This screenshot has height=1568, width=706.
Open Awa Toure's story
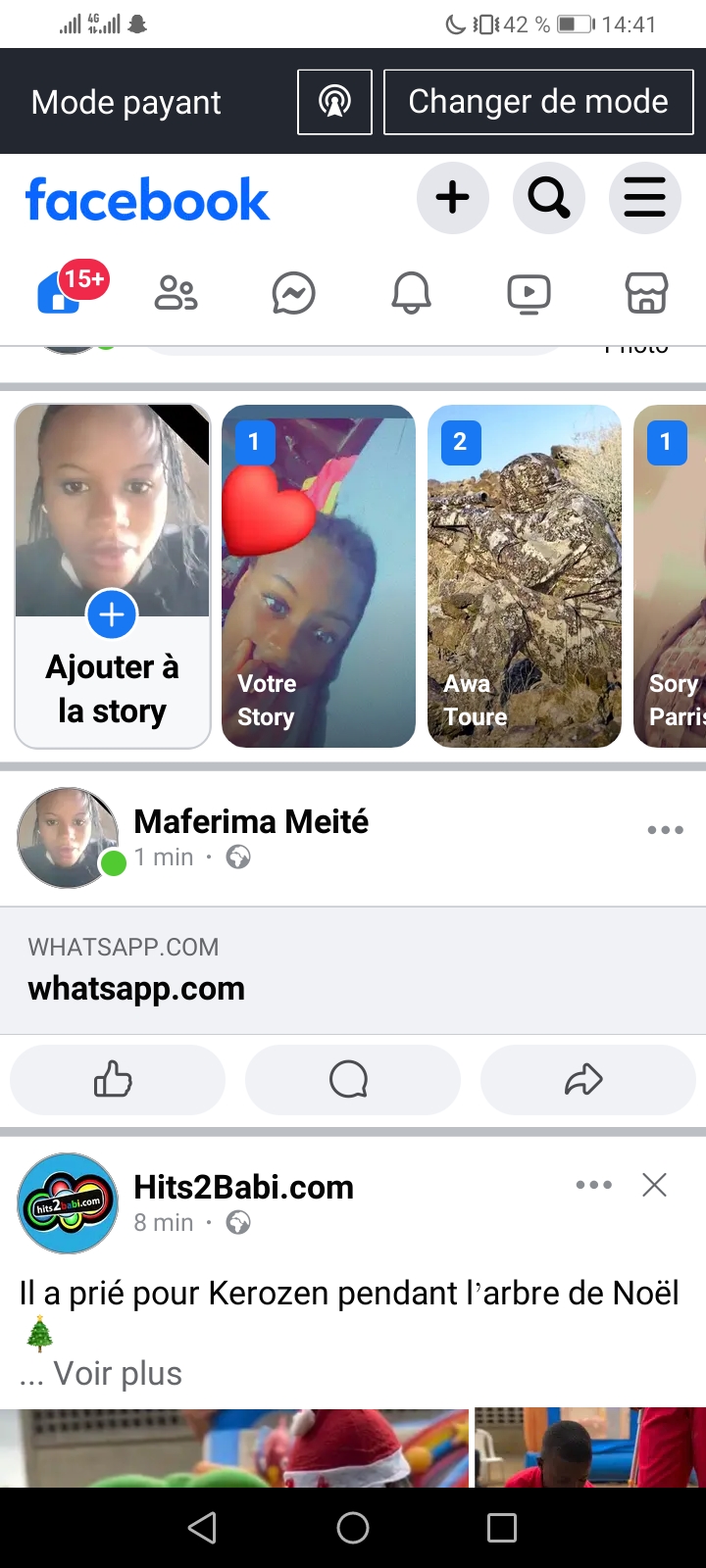pyautogui.click(x=525, y=576)
